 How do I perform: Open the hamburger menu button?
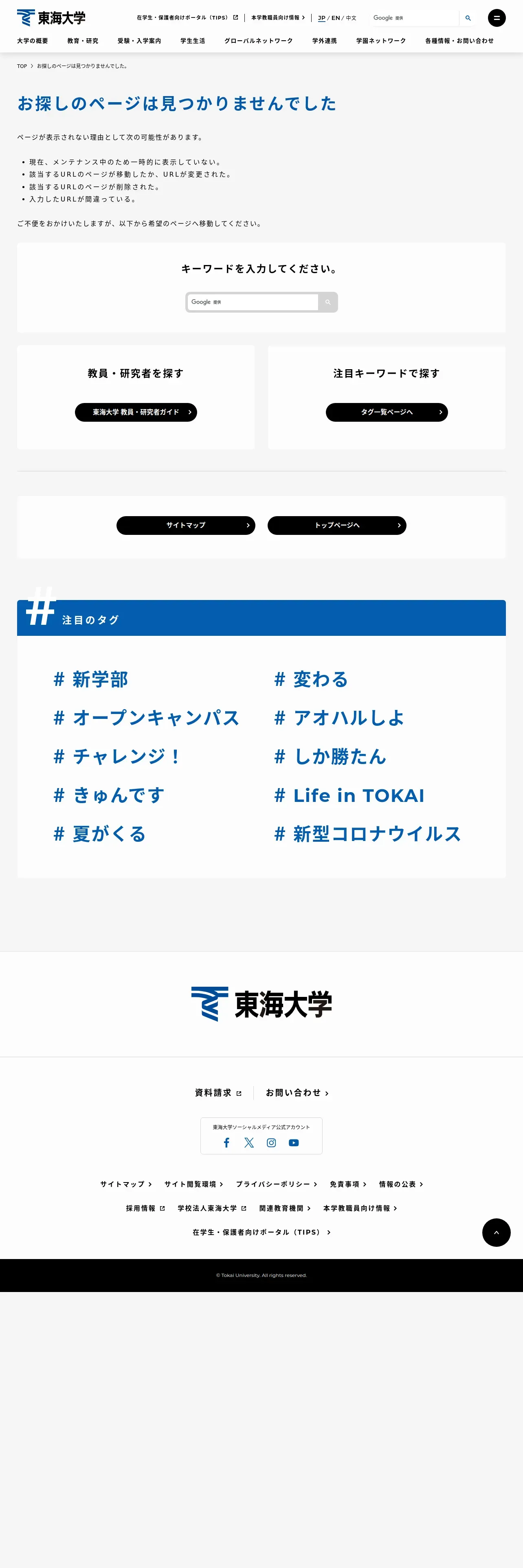pos(496,18)
